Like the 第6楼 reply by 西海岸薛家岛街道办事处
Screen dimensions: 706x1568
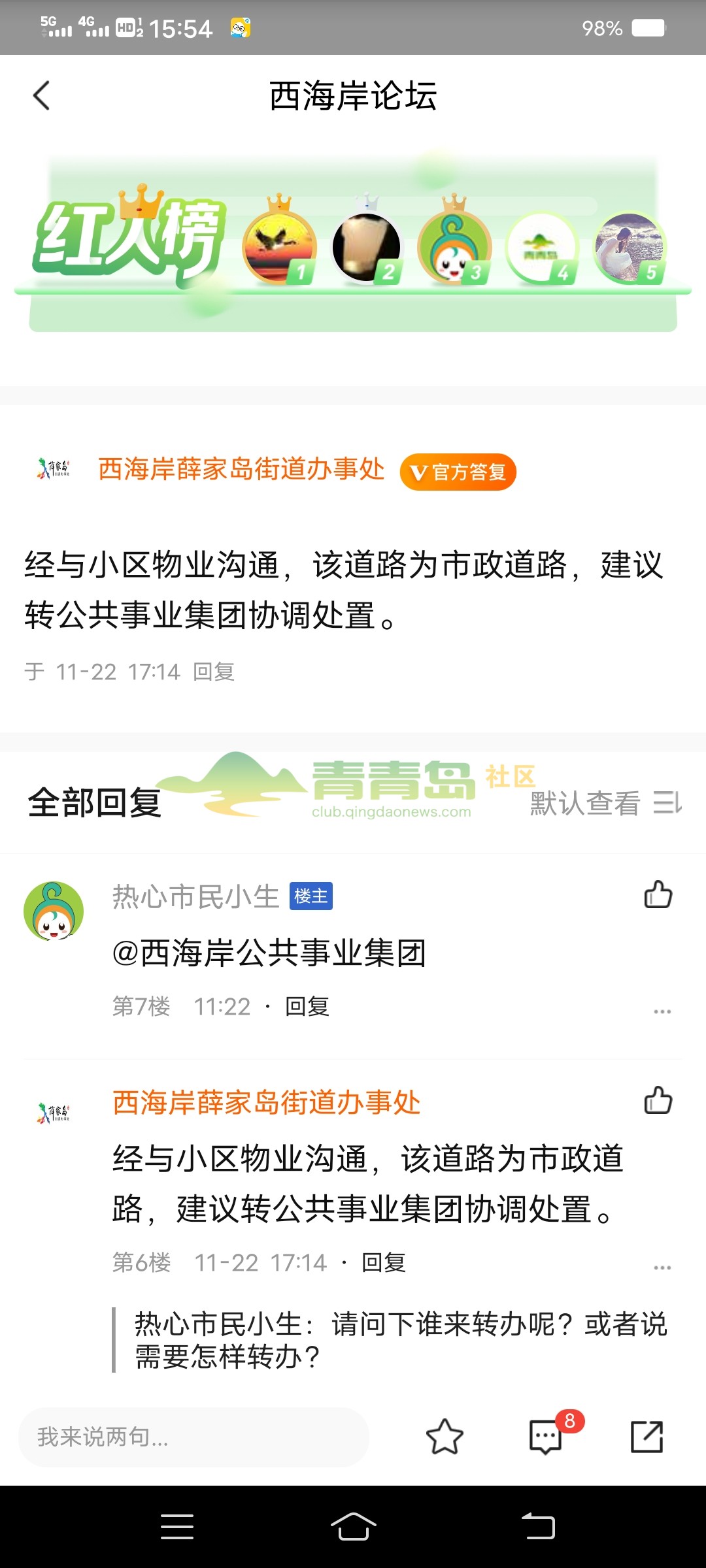[x=658, y=1100]
